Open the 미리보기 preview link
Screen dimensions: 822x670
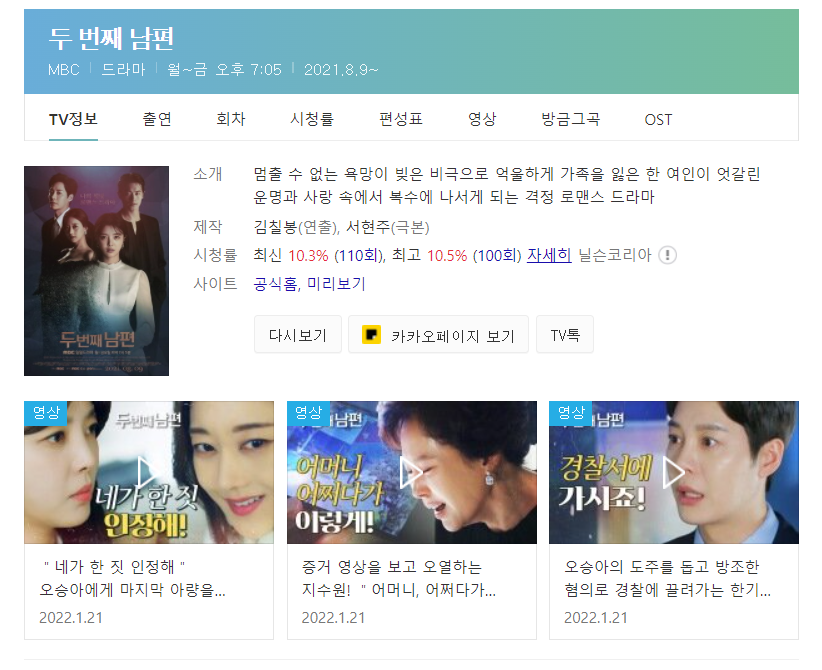pos(336,284)
